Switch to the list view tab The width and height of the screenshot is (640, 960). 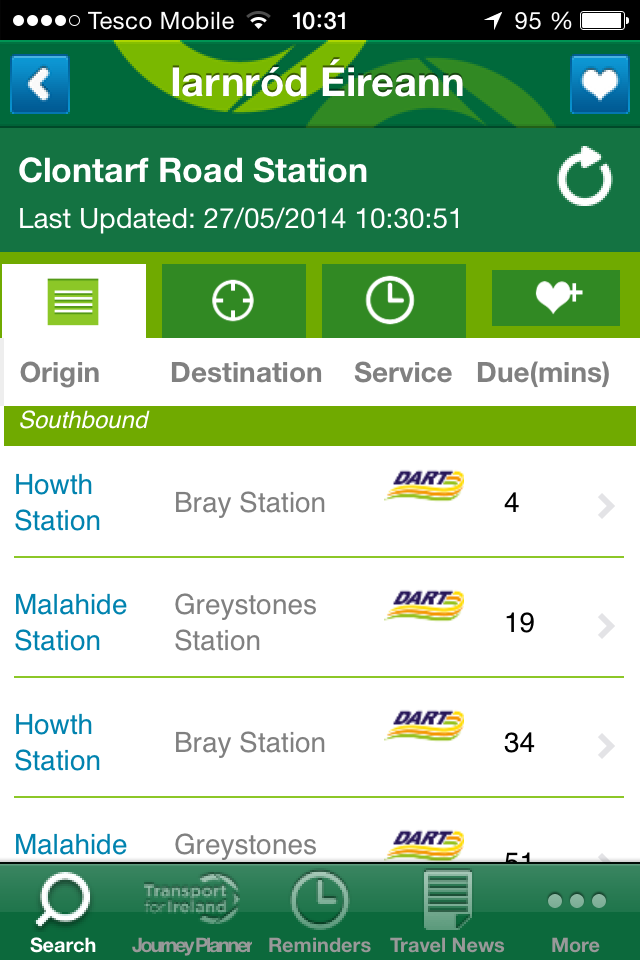[74, 301]
